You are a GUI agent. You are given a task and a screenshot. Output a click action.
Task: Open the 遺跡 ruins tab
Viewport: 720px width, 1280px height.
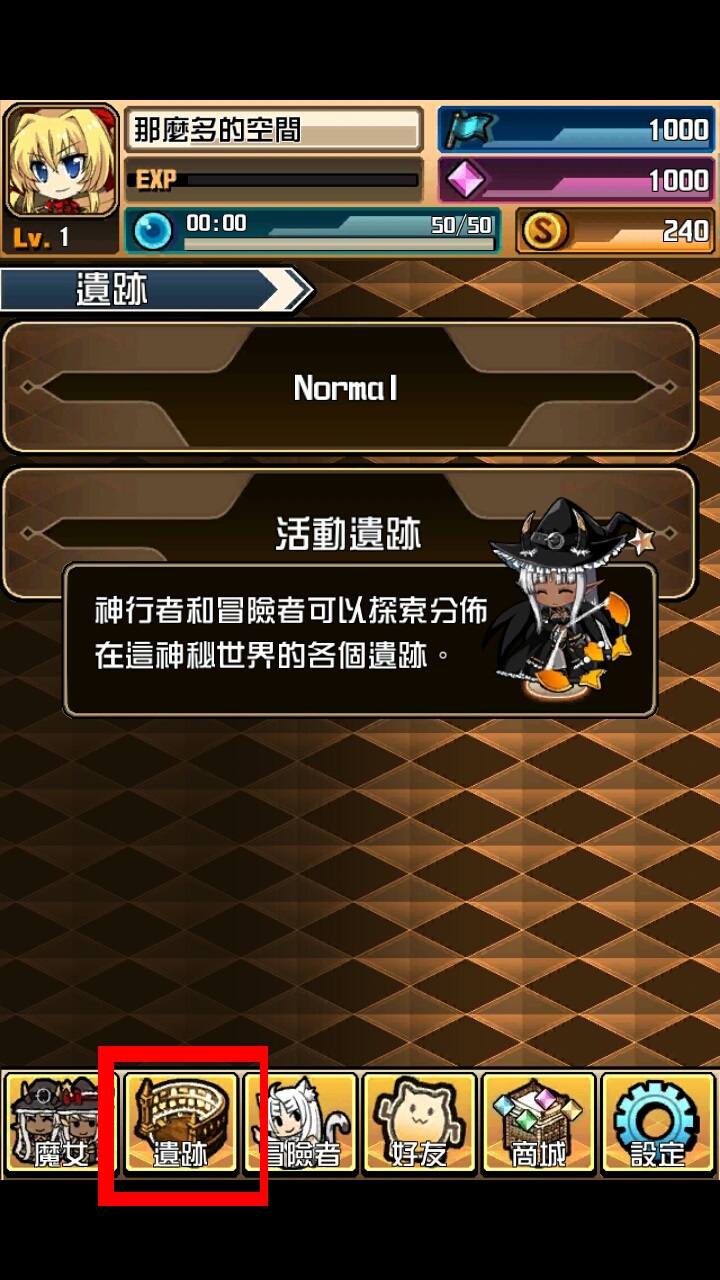click(181, 1124)
